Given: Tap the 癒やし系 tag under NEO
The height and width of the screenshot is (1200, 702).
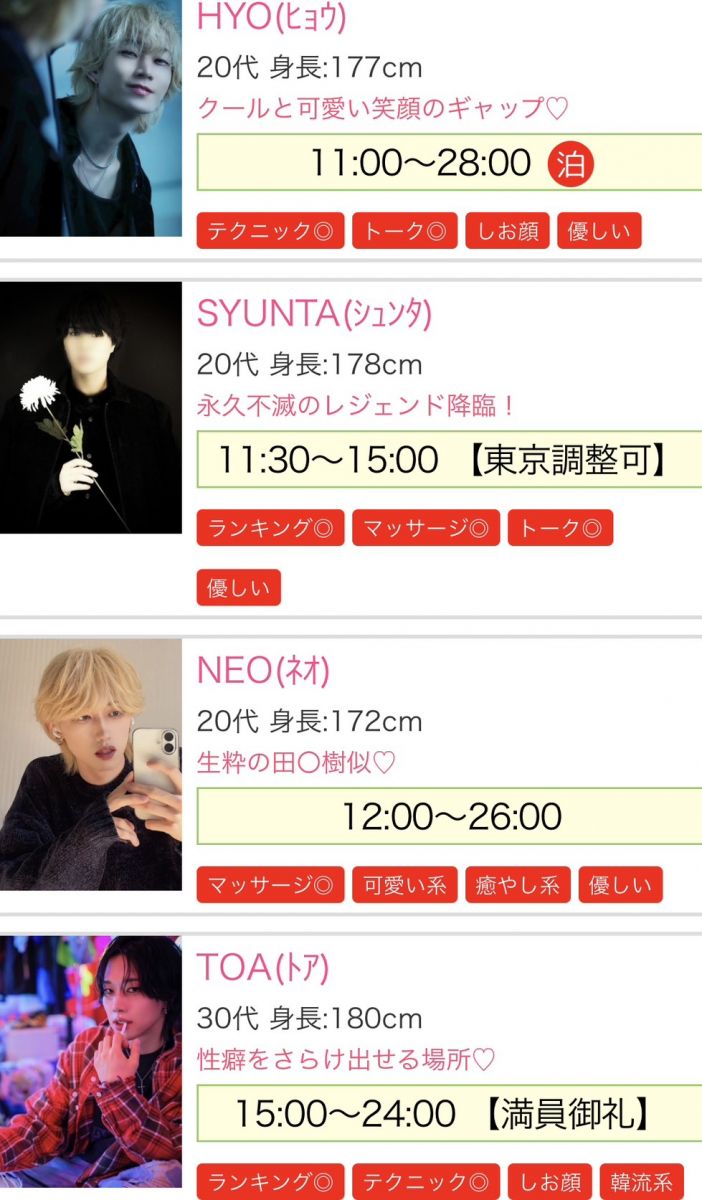Looking at the screenshot, I should point(517,885).
